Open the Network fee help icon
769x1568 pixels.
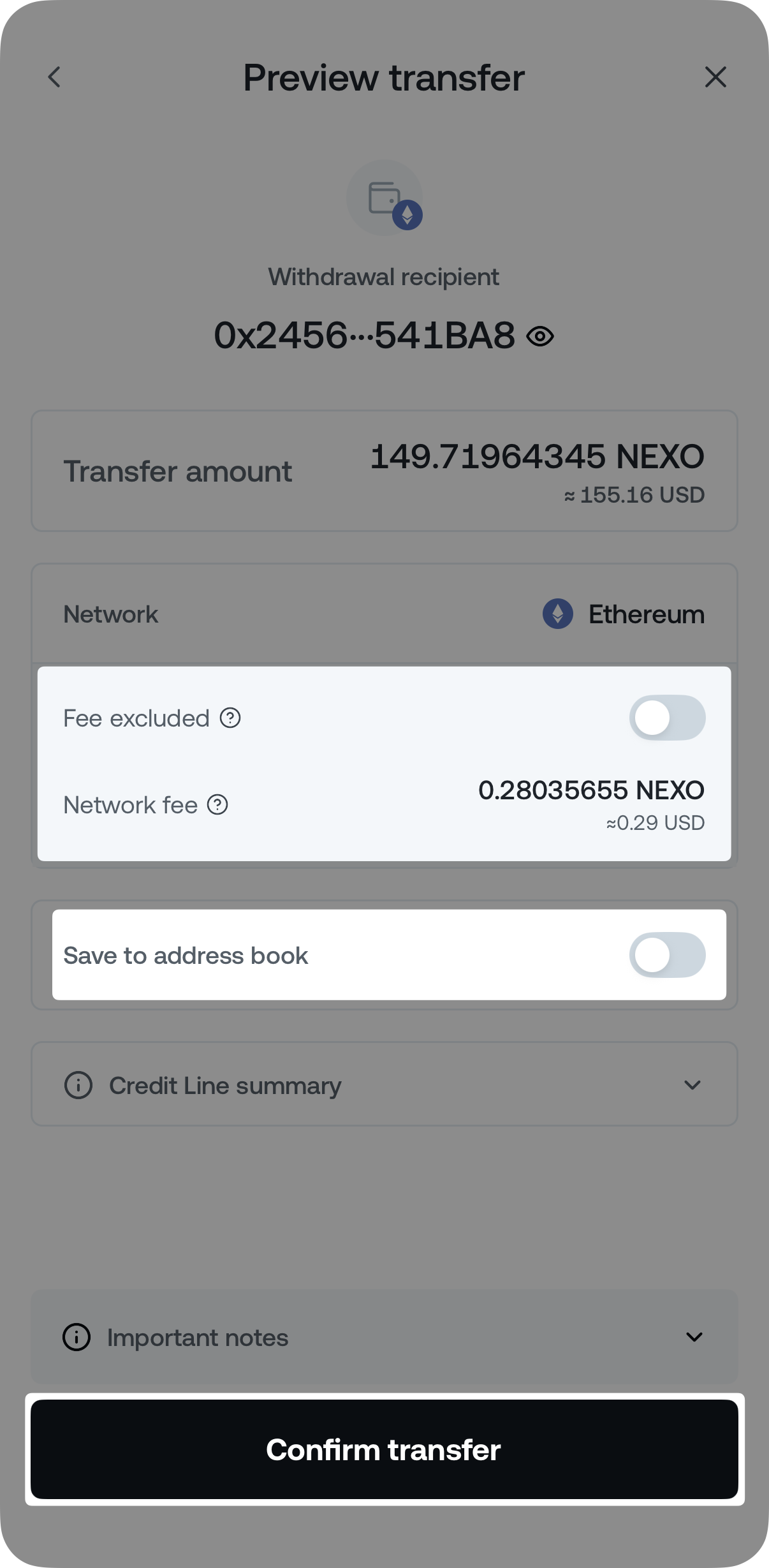(217, 804)
